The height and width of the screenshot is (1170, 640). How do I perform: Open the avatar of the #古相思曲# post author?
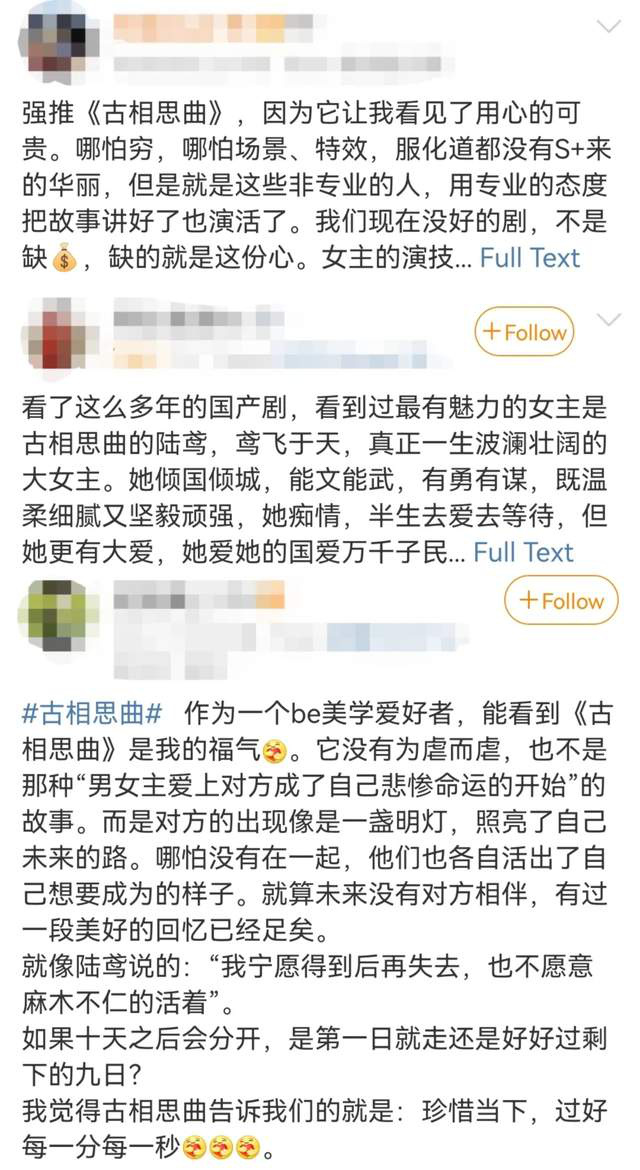click(x=58, y=608)
